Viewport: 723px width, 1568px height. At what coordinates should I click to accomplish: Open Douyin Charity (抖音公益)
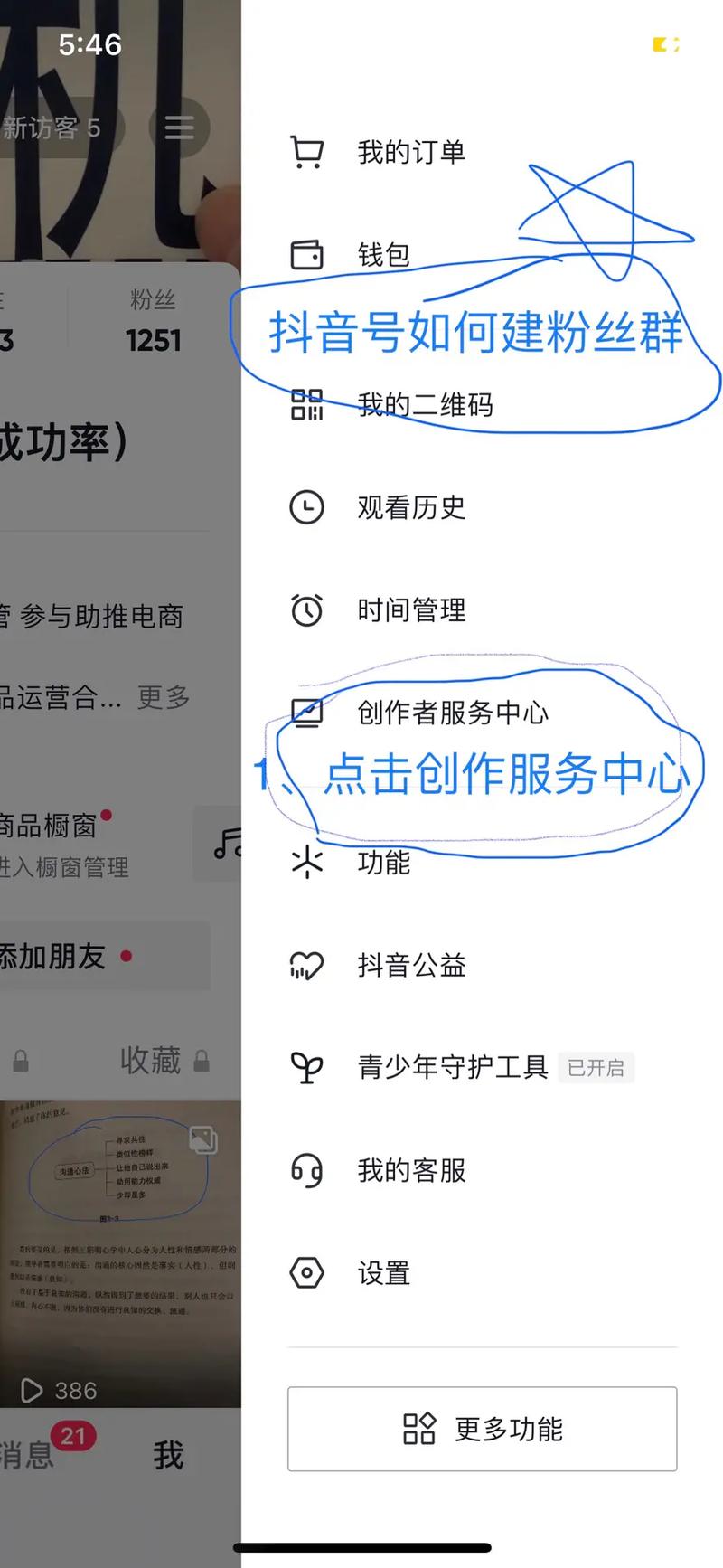tap(410, 965)
